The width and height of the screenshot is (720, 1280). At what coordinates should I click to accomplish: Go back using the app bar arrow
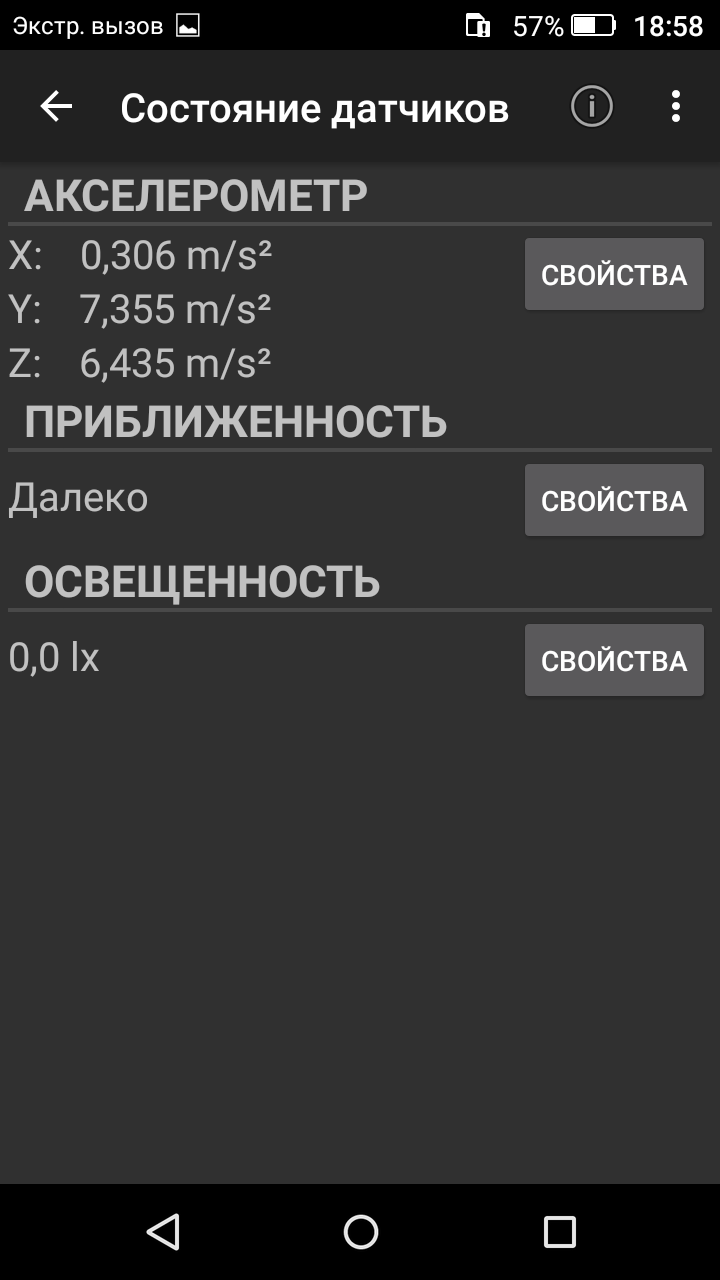pyautogui.click(x=56, y=107)
